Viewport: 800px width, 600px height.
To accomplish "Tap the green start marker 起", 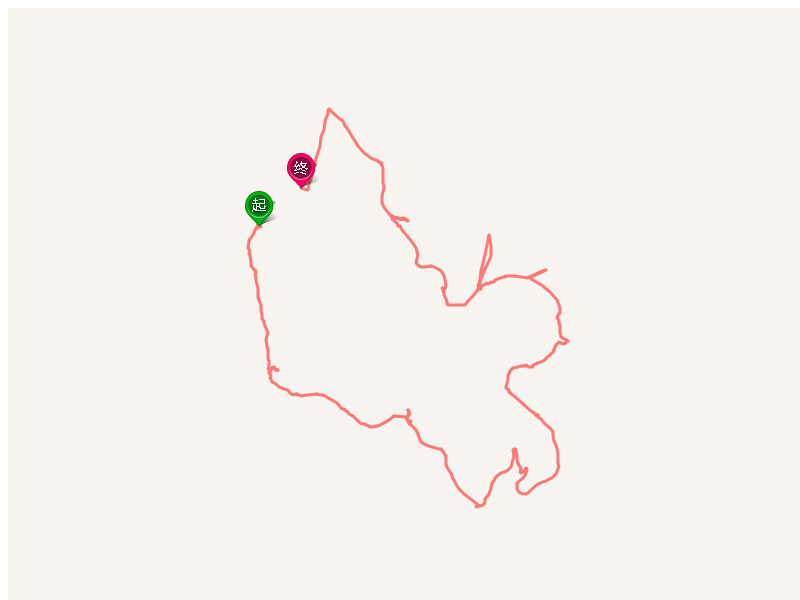I will click(259, 205).
